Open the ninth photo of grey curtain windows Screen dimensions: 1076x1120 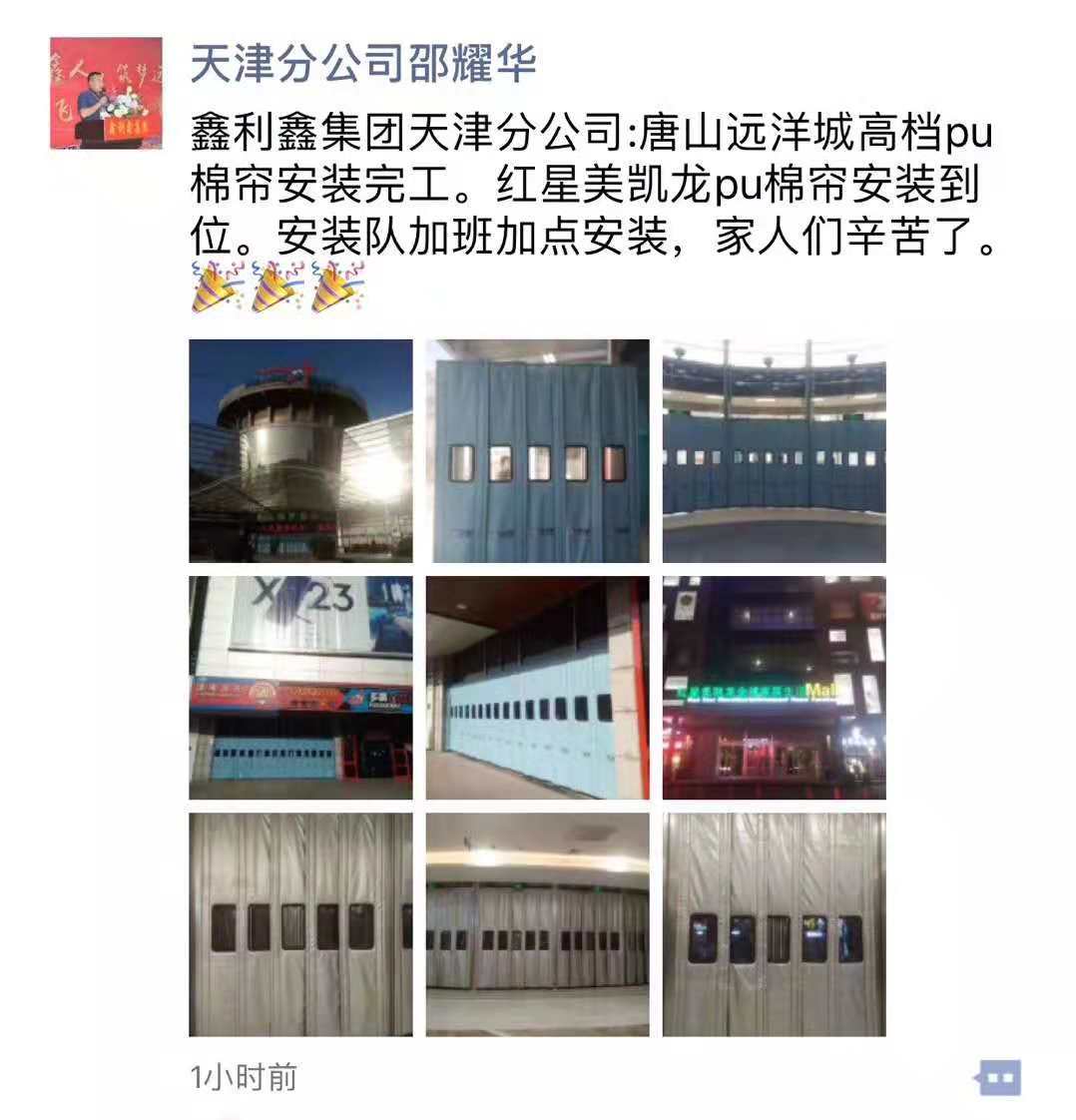click(774, 924)
